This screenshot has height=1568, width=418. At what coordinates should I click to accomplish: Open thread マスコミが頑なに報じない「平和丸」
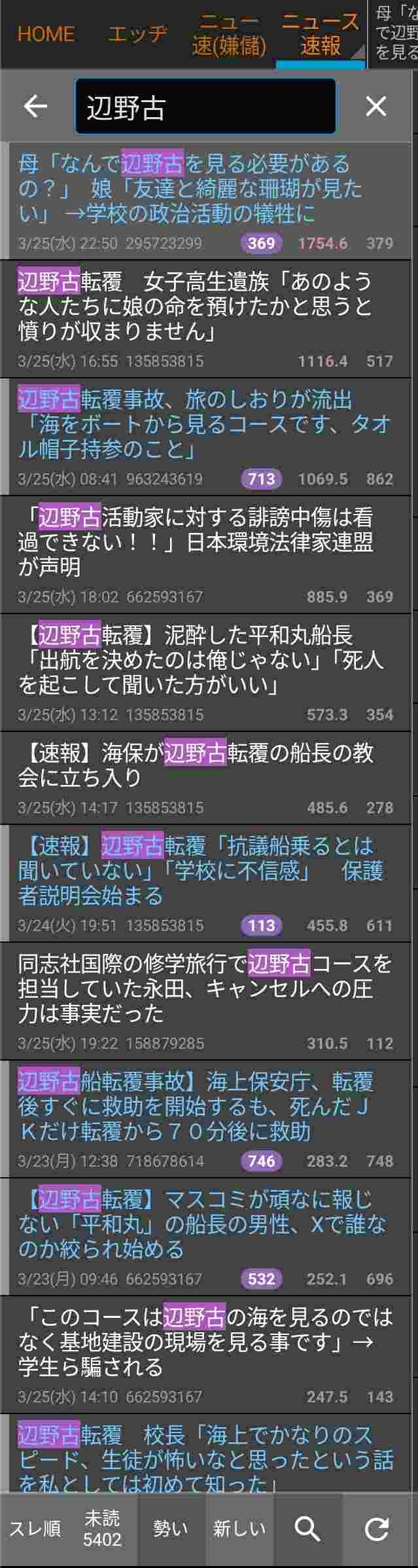(x=196, y=1224)
